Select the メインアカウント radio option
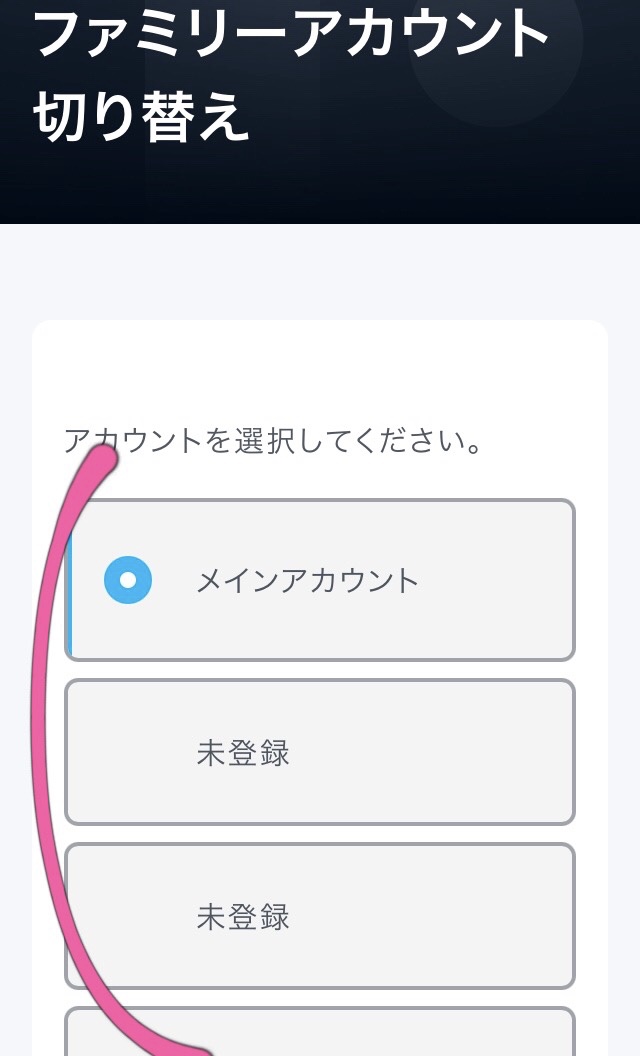 coord(128,580)
